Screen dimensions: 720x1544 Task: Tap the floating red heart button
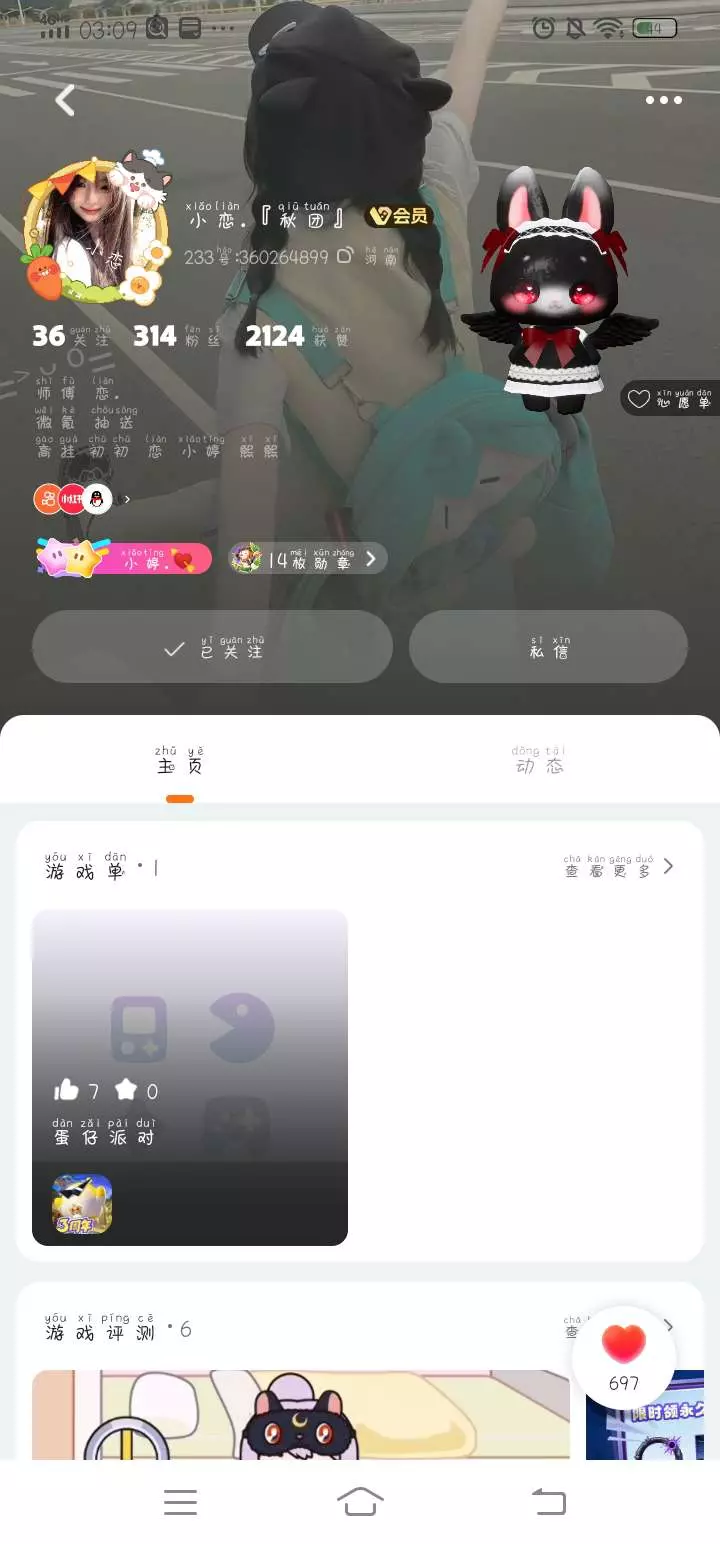(x=624, y=1358)
